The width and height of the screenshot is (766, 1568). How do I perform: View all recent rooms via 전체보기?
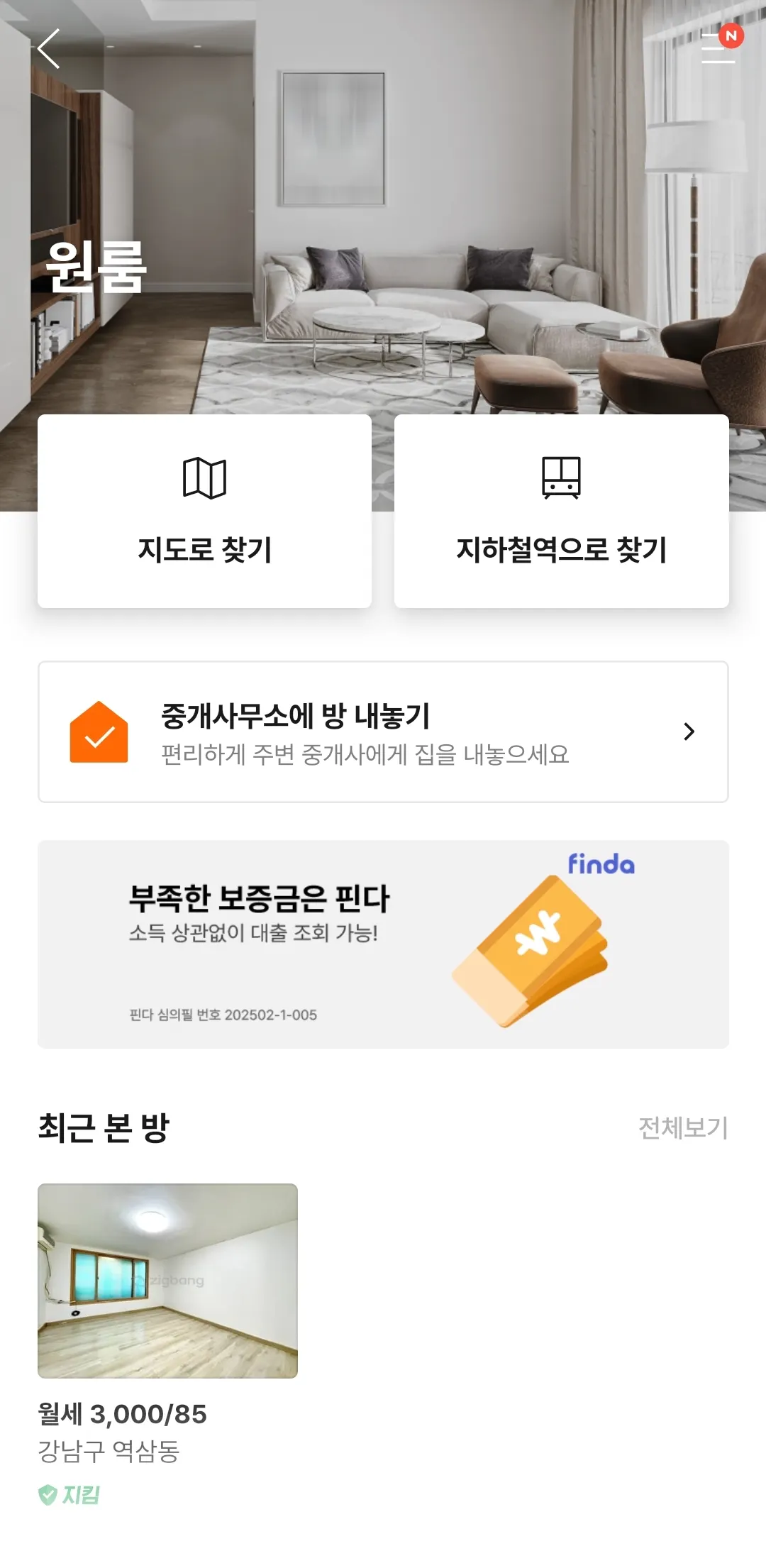682,1127
